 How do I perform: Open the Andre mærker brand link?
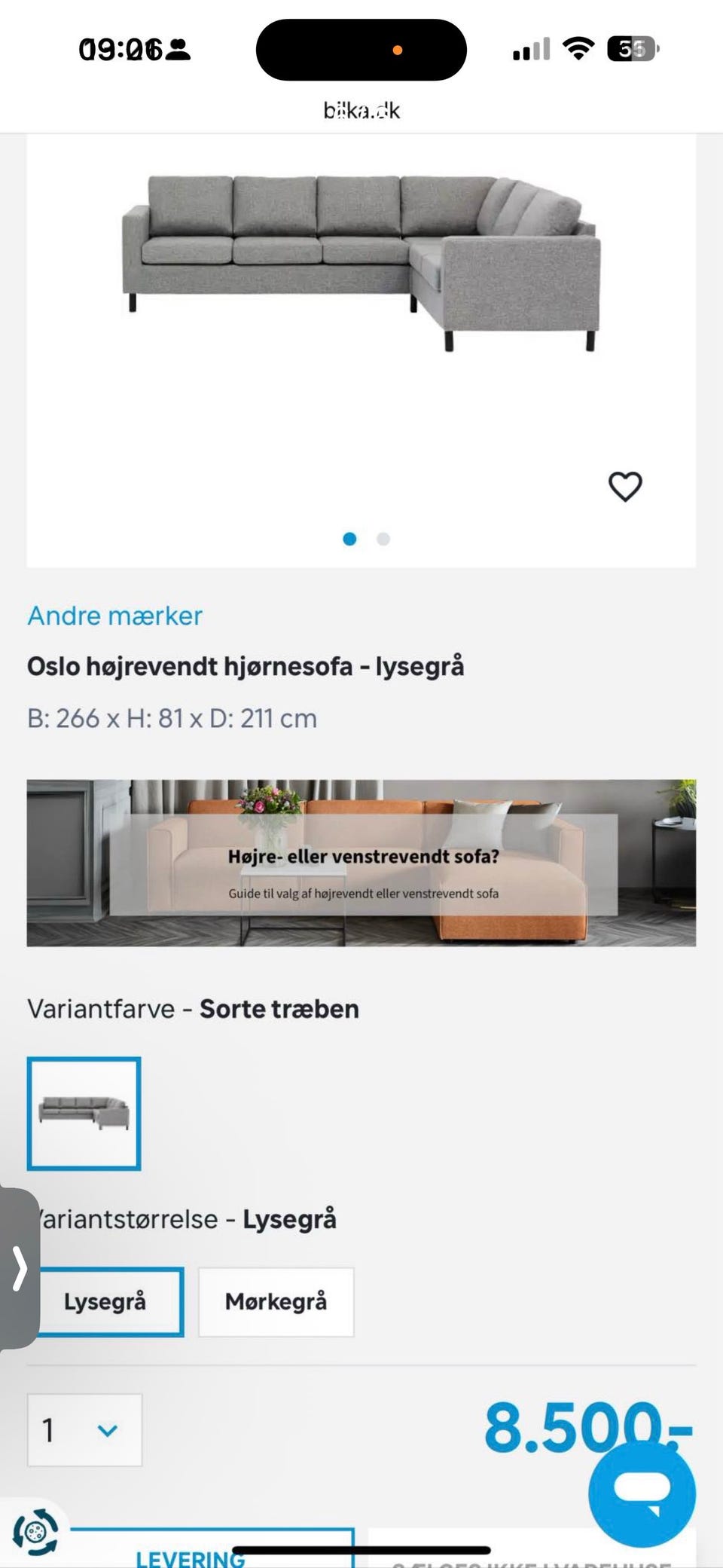(x=114, y=615)
